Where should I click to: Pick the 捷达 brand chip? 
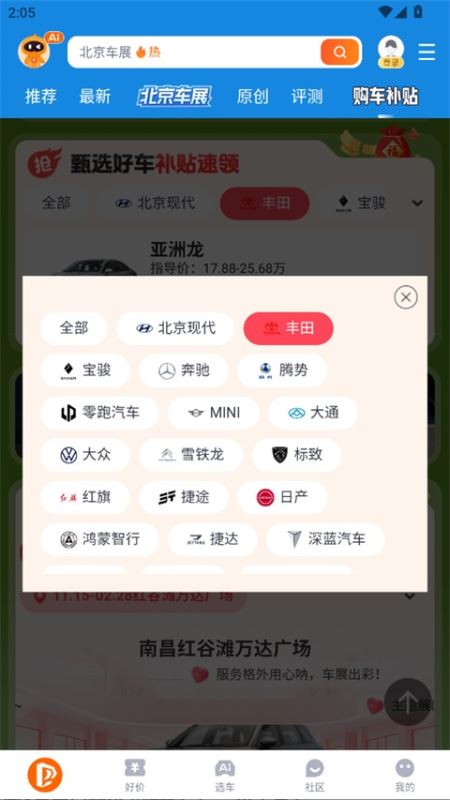[x=213, y=539]
